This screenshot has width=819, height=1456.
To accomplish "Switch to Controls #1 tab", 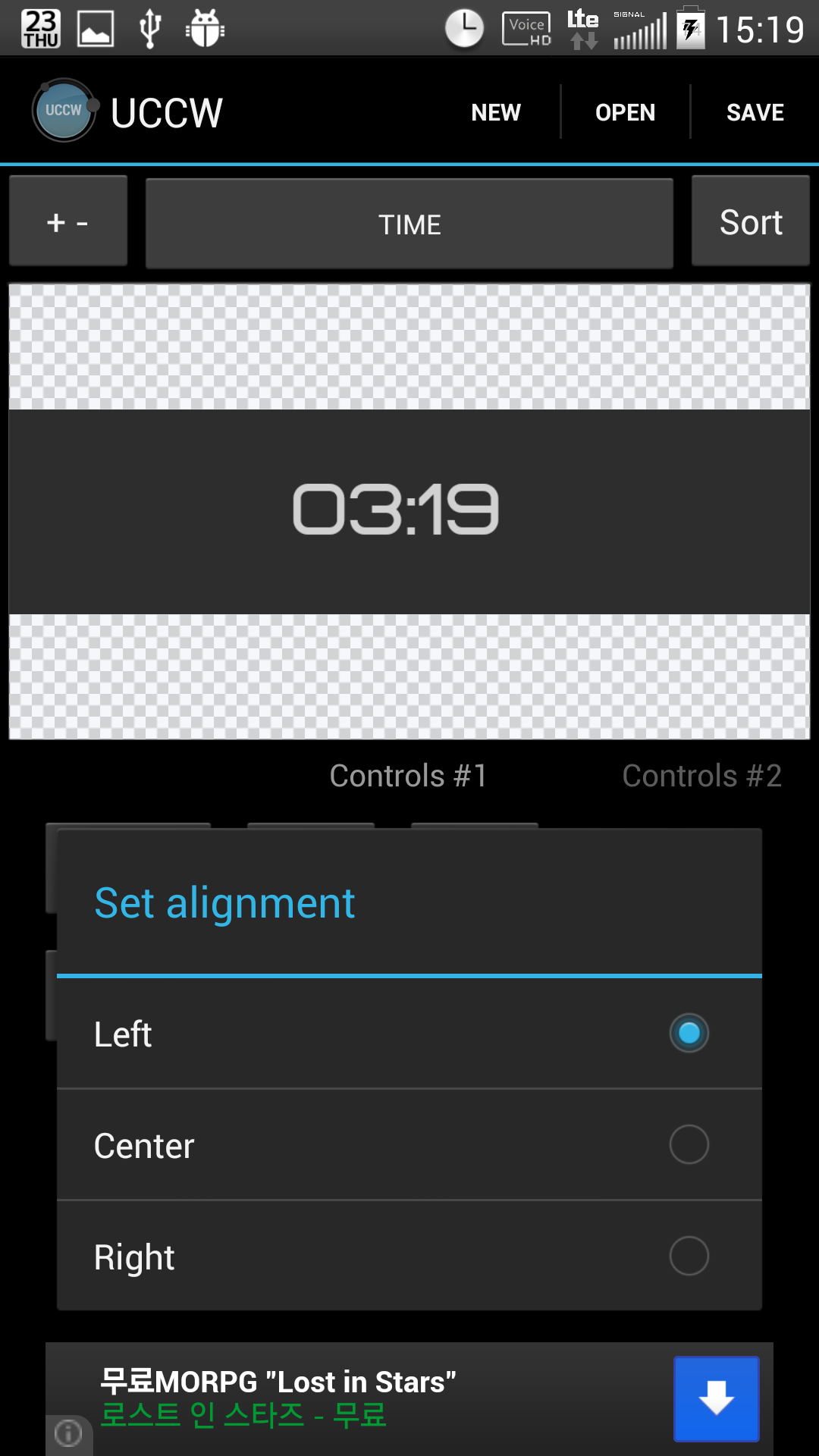I will pyautogui.click(x=408, y=776).
